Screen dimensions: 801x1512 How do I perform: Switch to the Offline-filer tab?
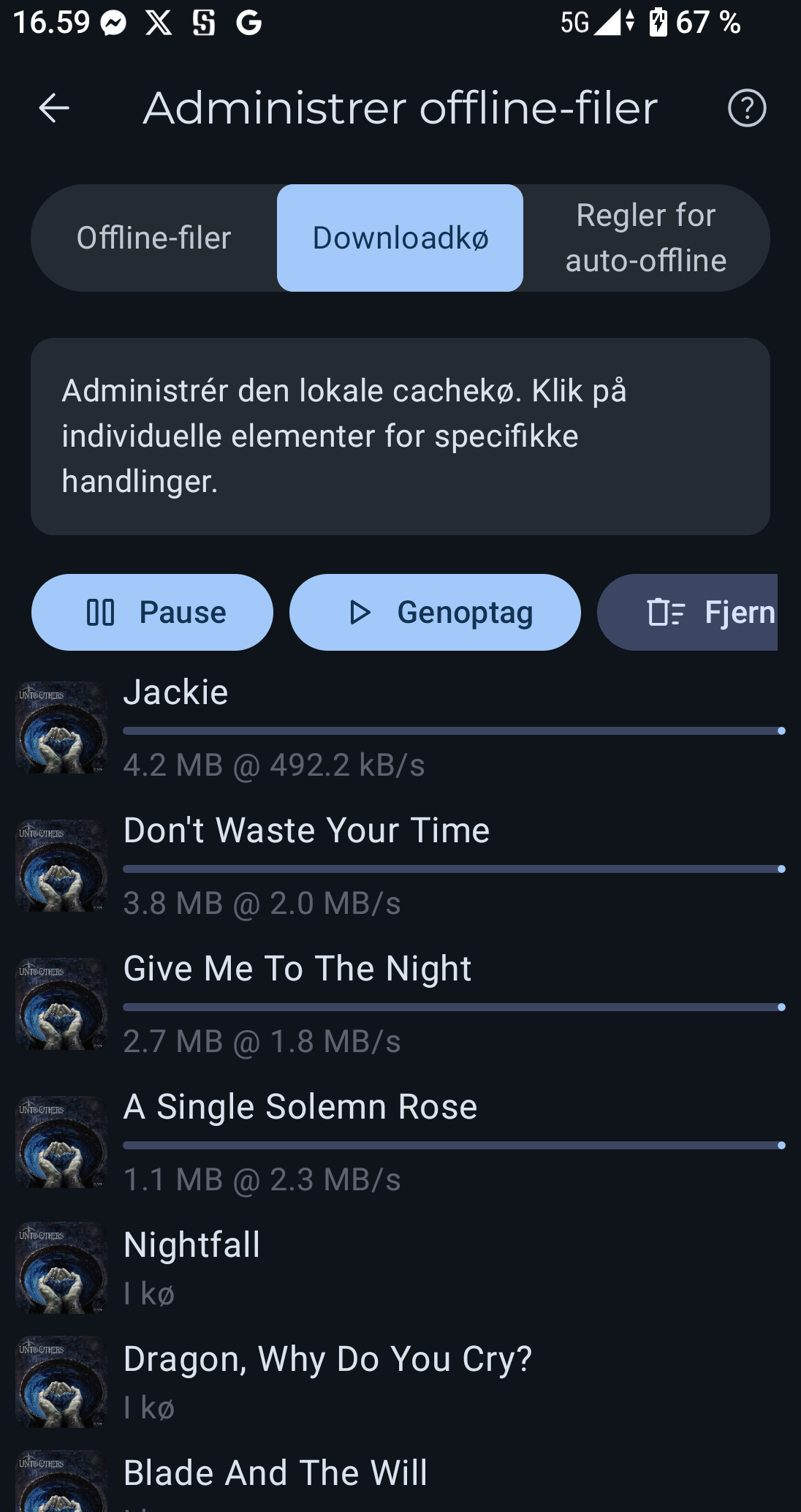tap(154, 238)
